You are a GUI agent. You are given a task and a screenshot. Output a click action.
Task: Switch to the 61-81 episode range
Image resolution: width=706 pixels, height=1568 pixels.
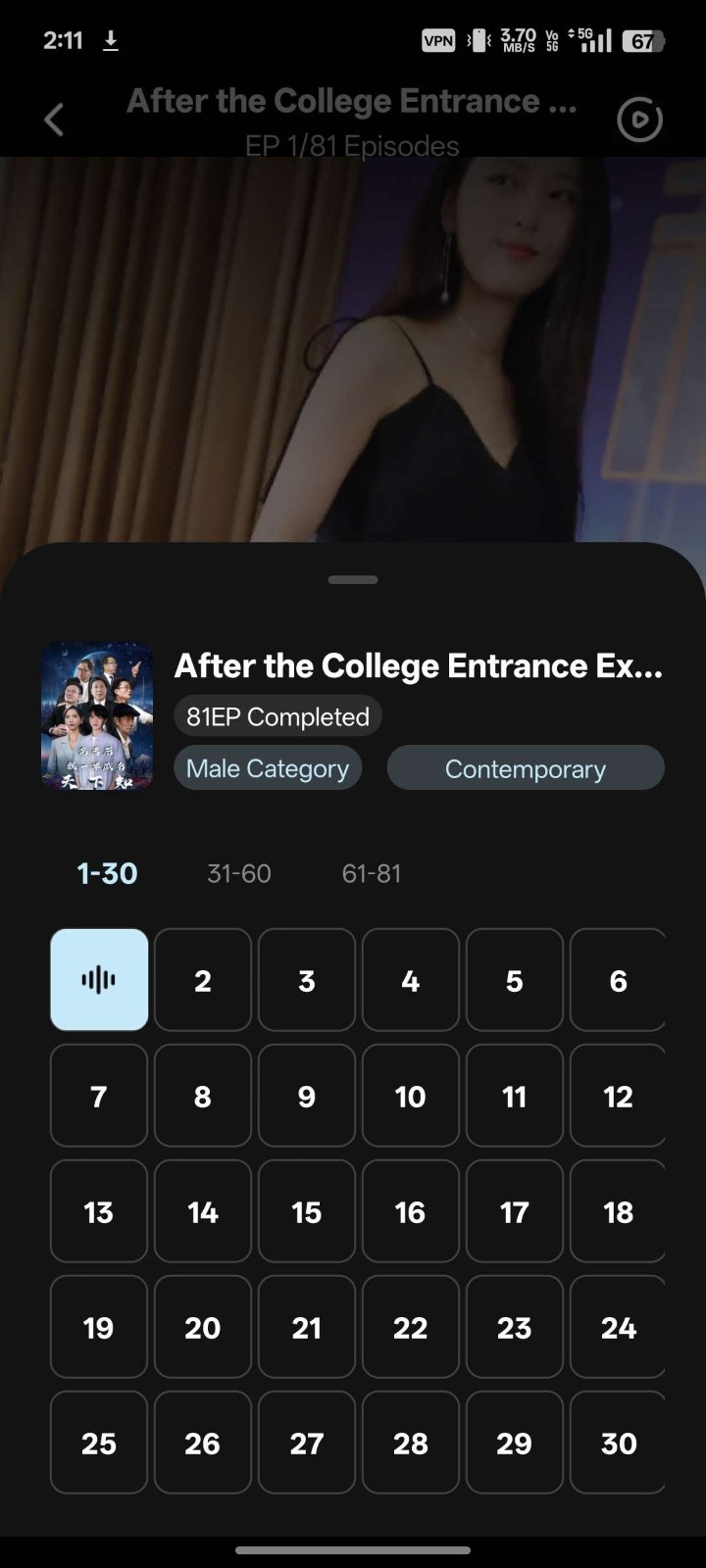[372, 873]
